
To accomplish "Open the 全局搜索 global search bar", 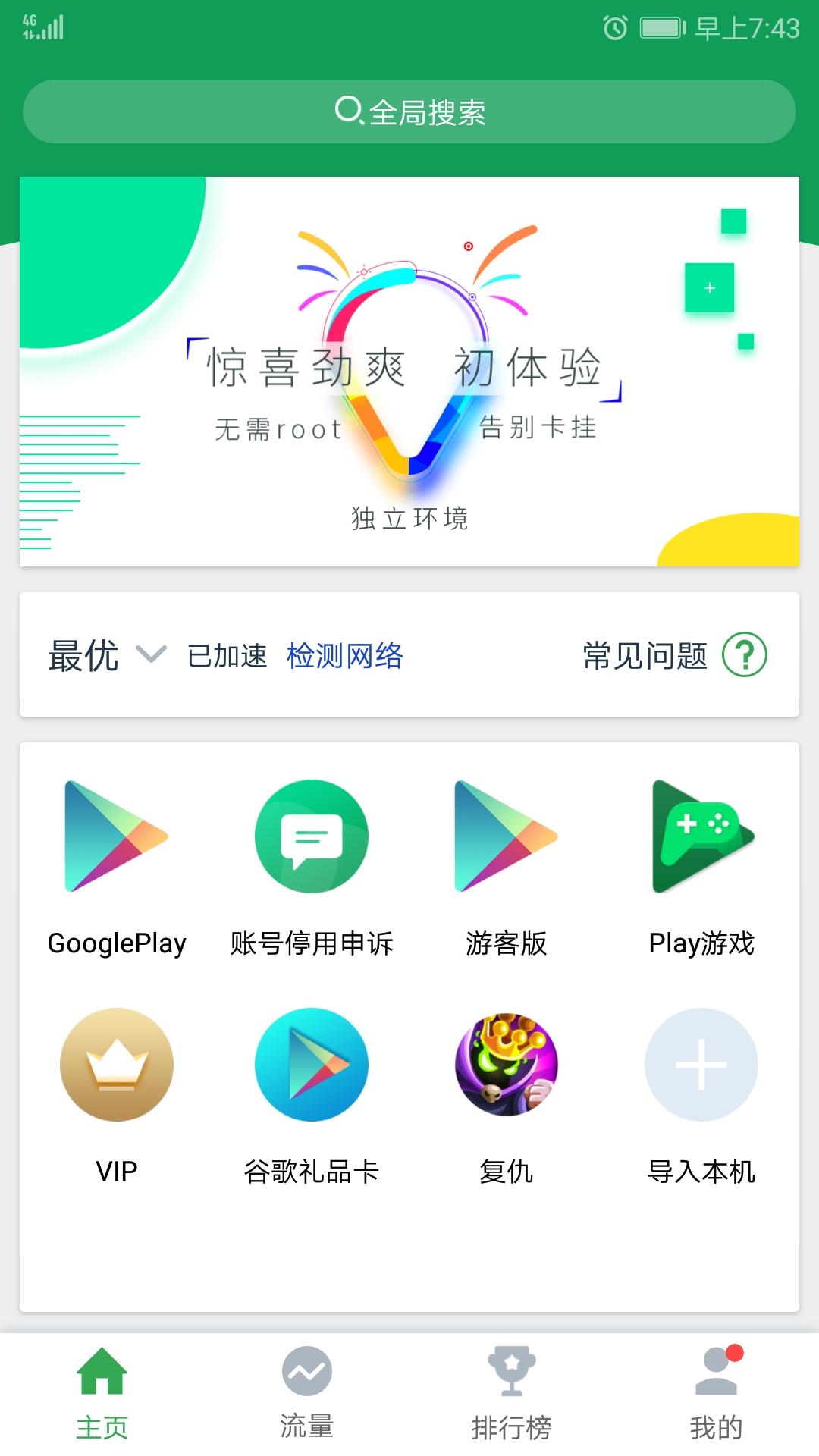I will coord(409,111).
